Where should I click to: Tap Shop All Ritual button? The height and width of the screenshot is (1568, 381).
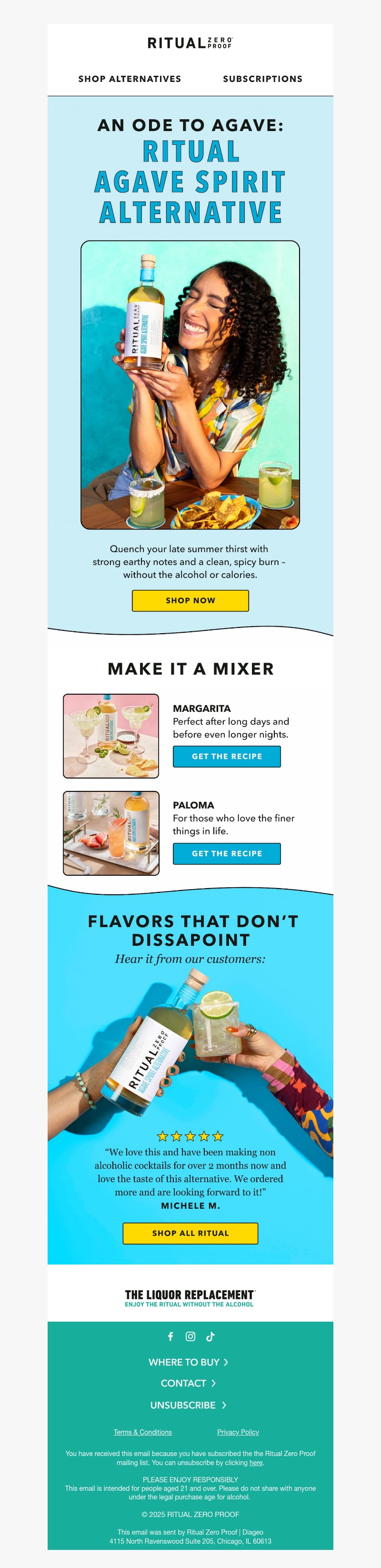(x=190, y=1233)
